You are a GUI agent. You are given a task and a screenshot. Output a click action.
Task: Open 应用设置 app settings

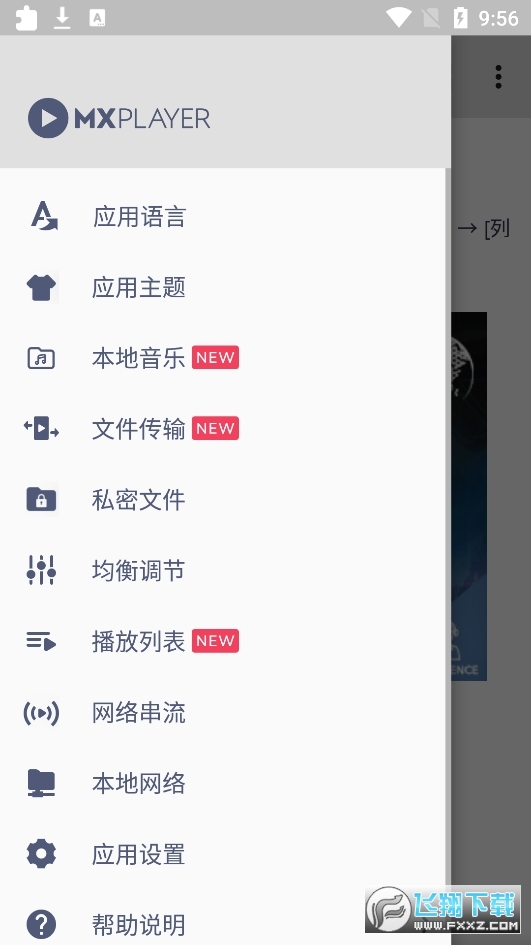click(x=223, y=854)
